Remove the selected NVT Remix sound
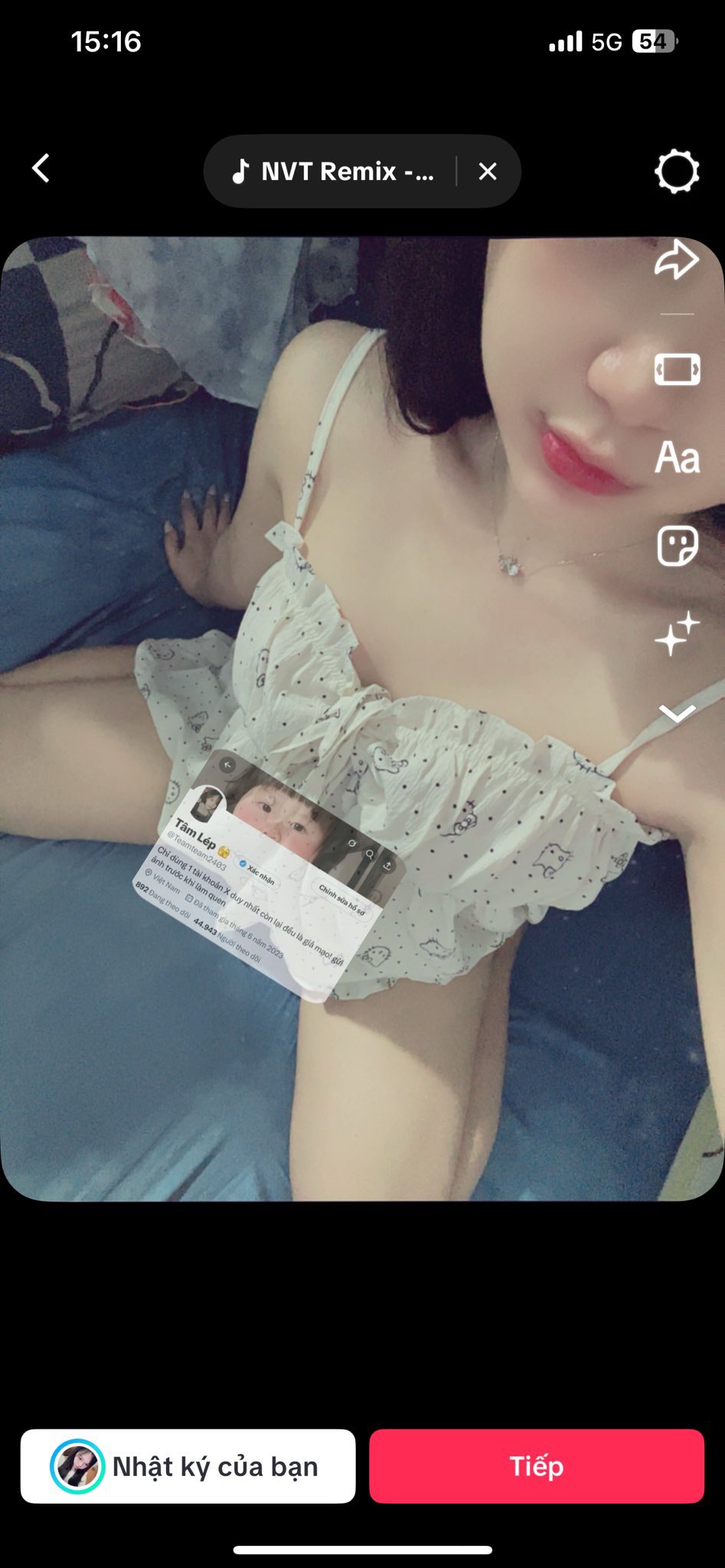The width and height of the screenshot is (725, 1568). (x=488, y=171)
